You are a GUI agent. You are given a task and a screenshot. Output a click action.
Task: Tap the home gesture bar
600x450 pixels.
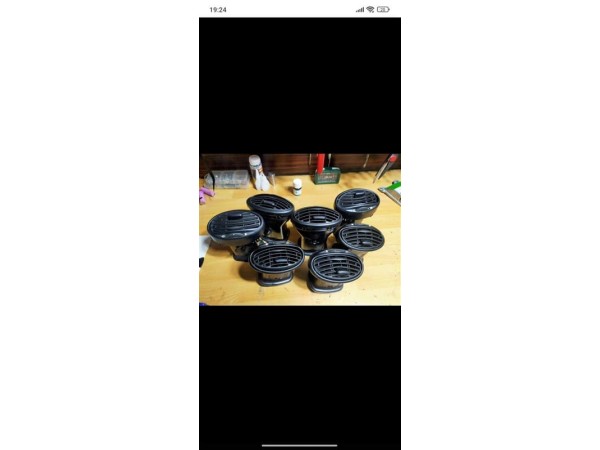300,445
